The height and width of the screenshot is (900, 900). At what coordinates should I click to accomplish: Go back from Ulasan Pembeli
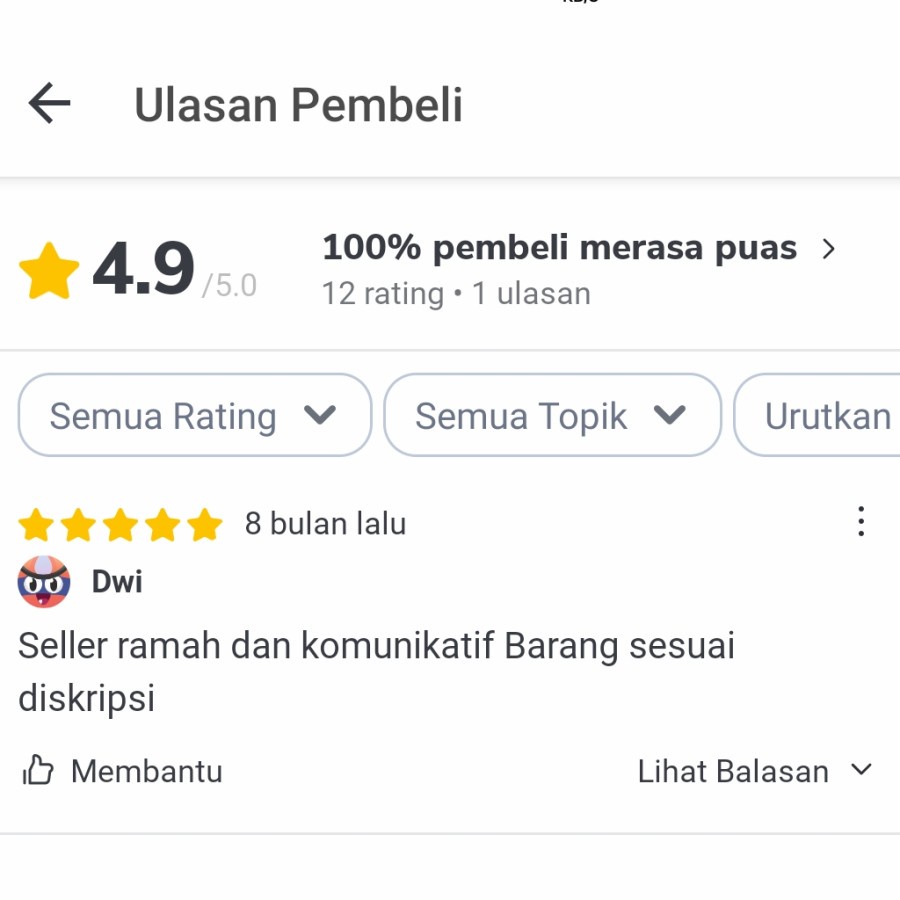pyautogui.click(x=49, y=103)
